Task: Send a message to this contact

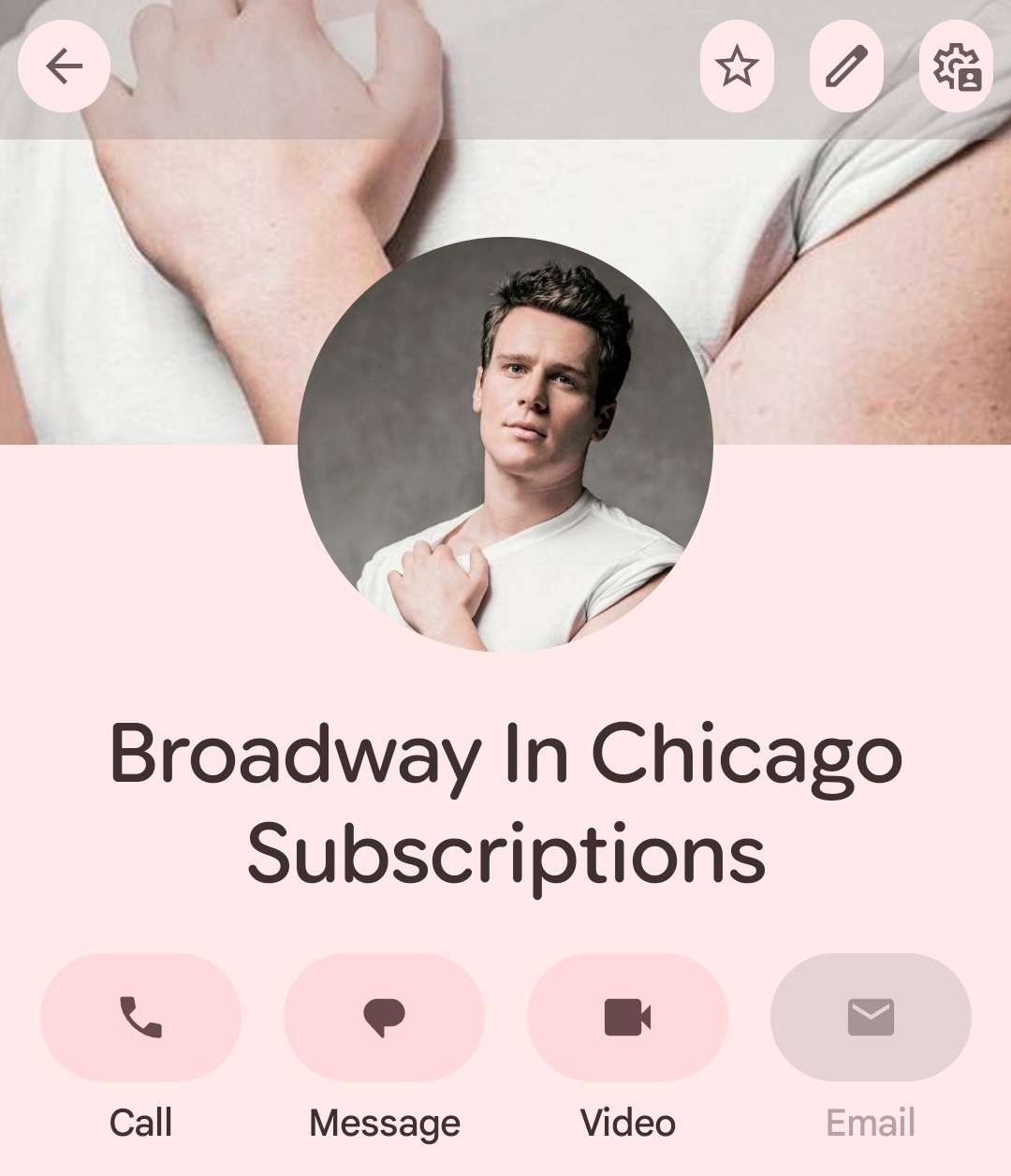Action: tap(384, 1017)
